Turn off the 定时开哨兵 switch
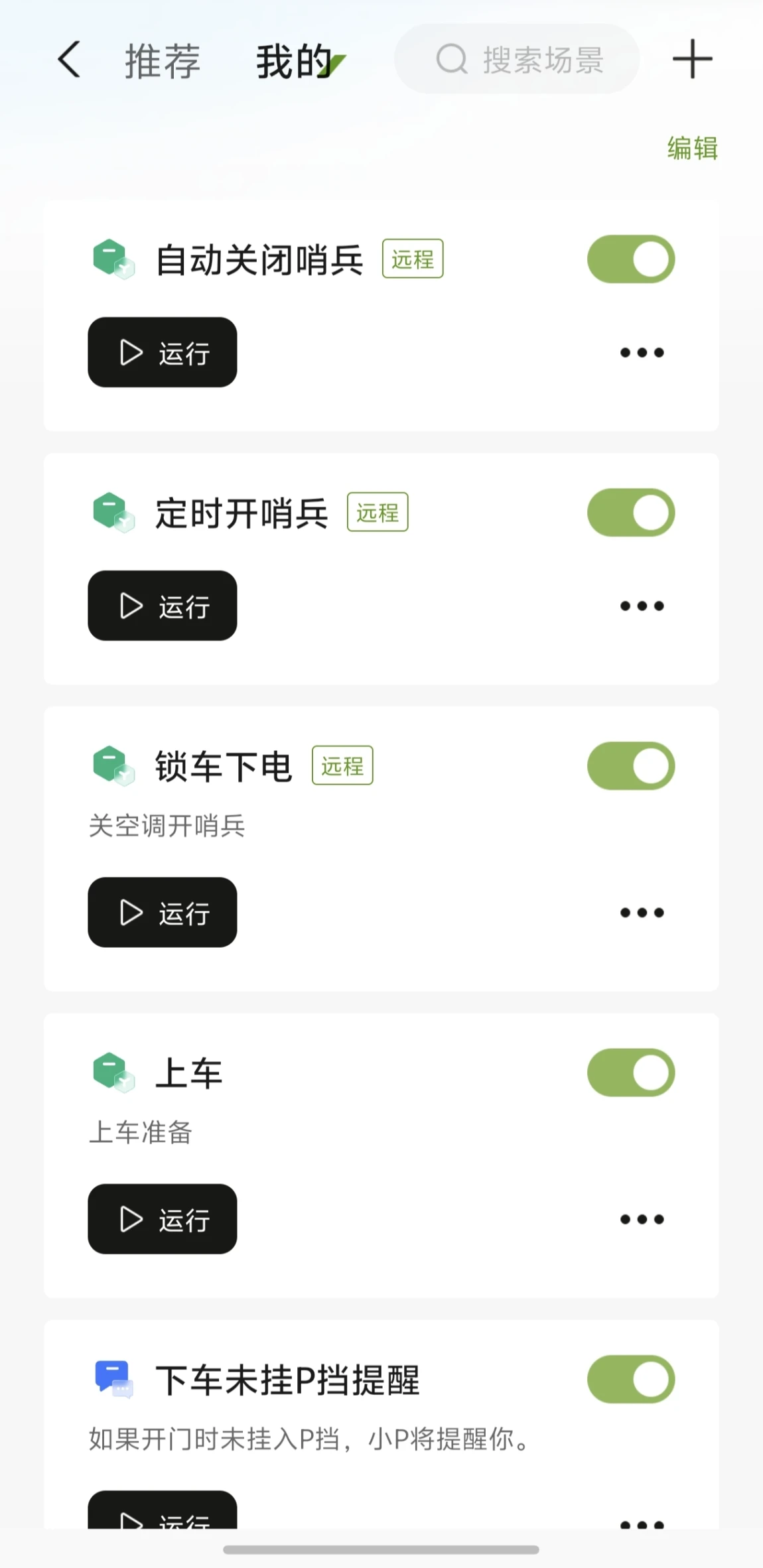 click(630, 513)
